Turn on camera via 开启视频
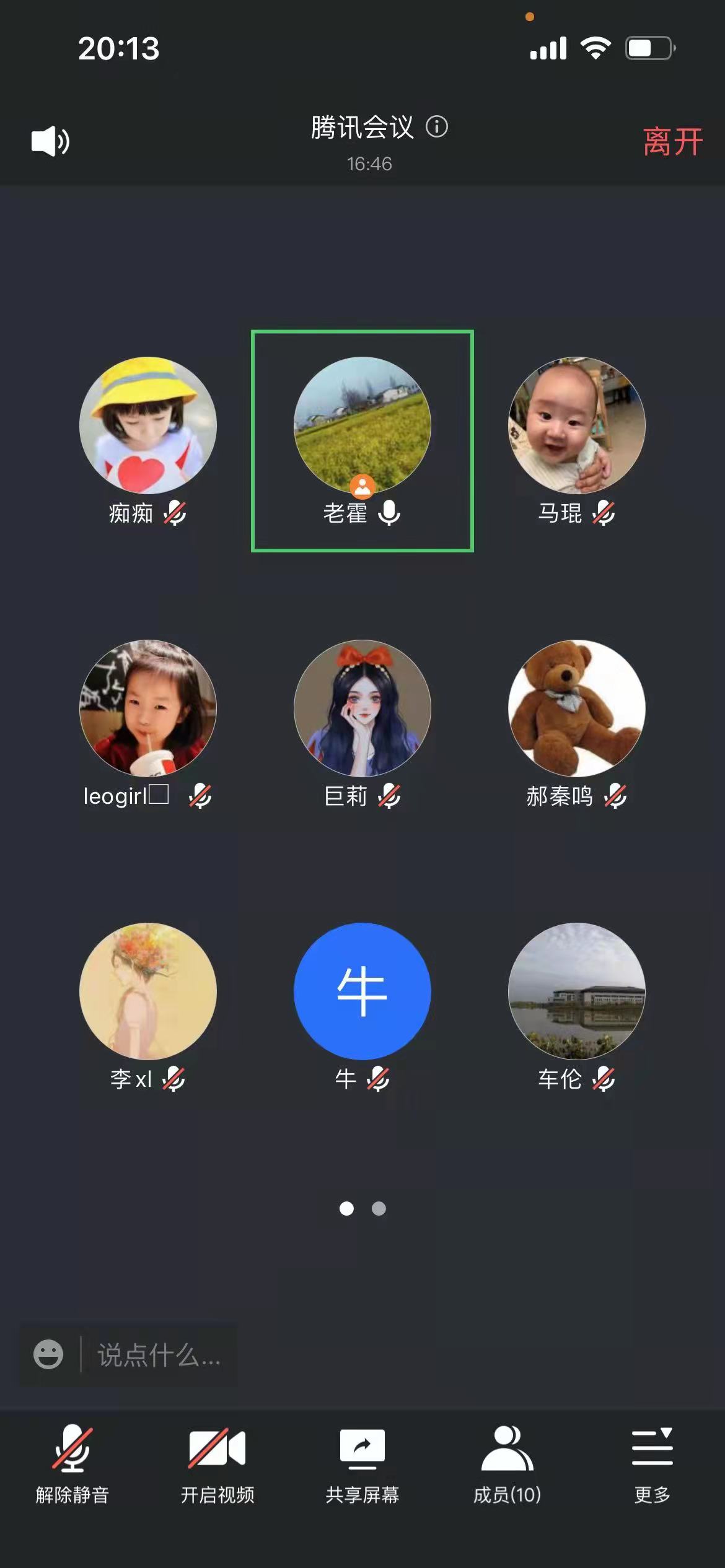 point(217,1465)
